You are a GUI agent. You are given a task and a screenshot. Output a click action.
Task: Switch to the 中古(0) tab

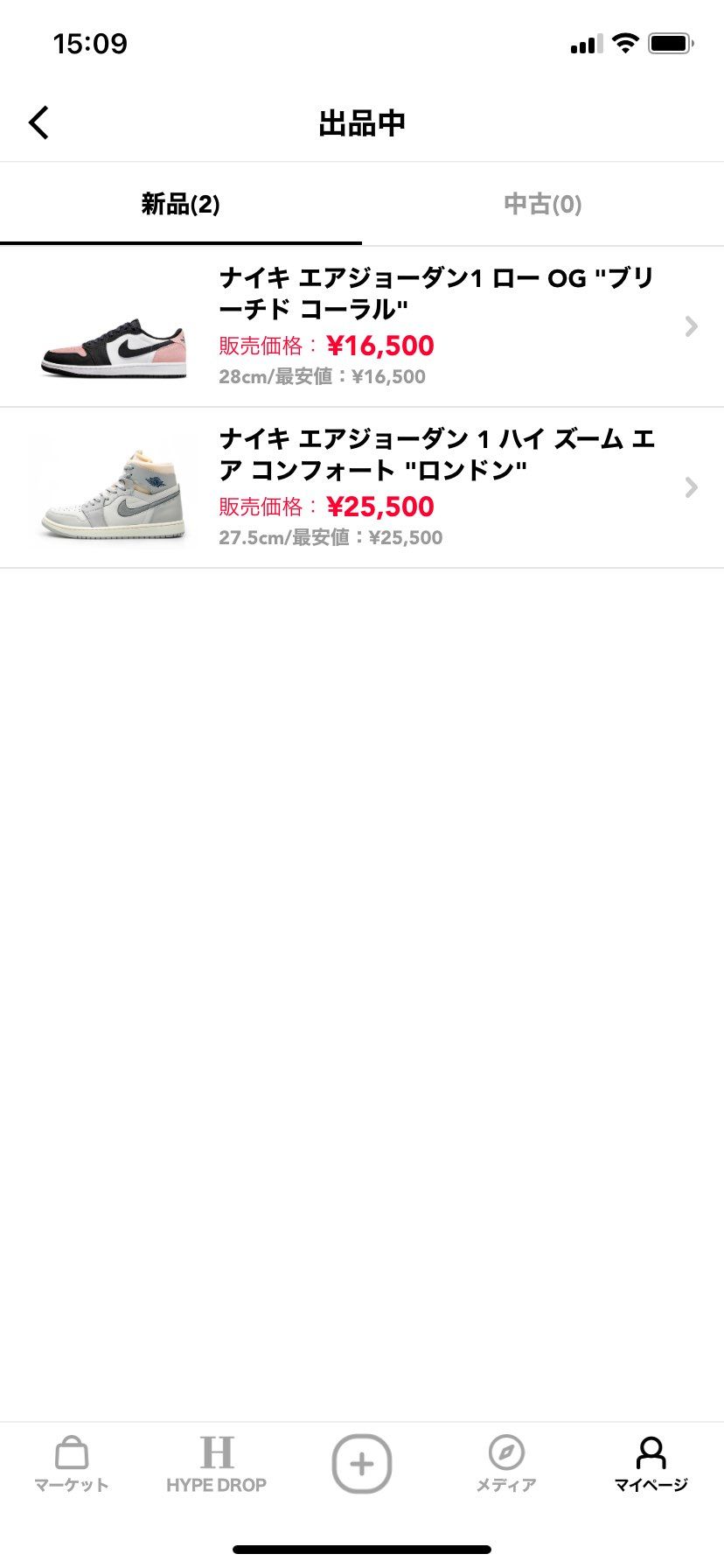pos(542,203)
